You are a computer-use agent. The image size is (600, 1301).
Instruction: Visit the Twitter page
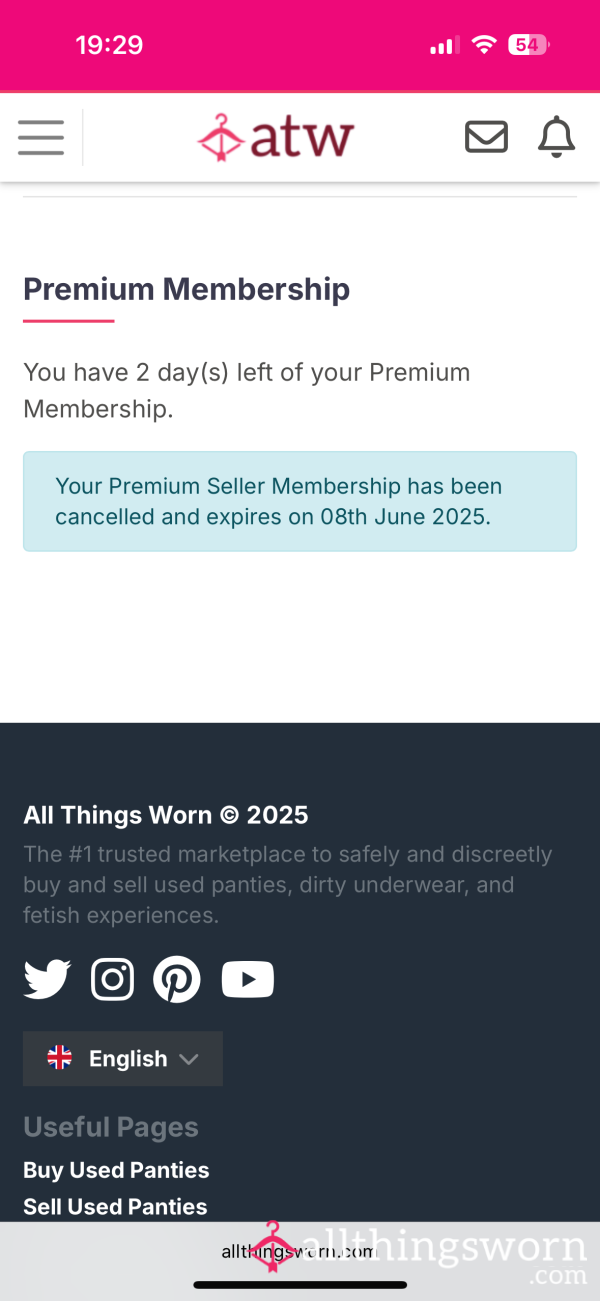point(47,980)
